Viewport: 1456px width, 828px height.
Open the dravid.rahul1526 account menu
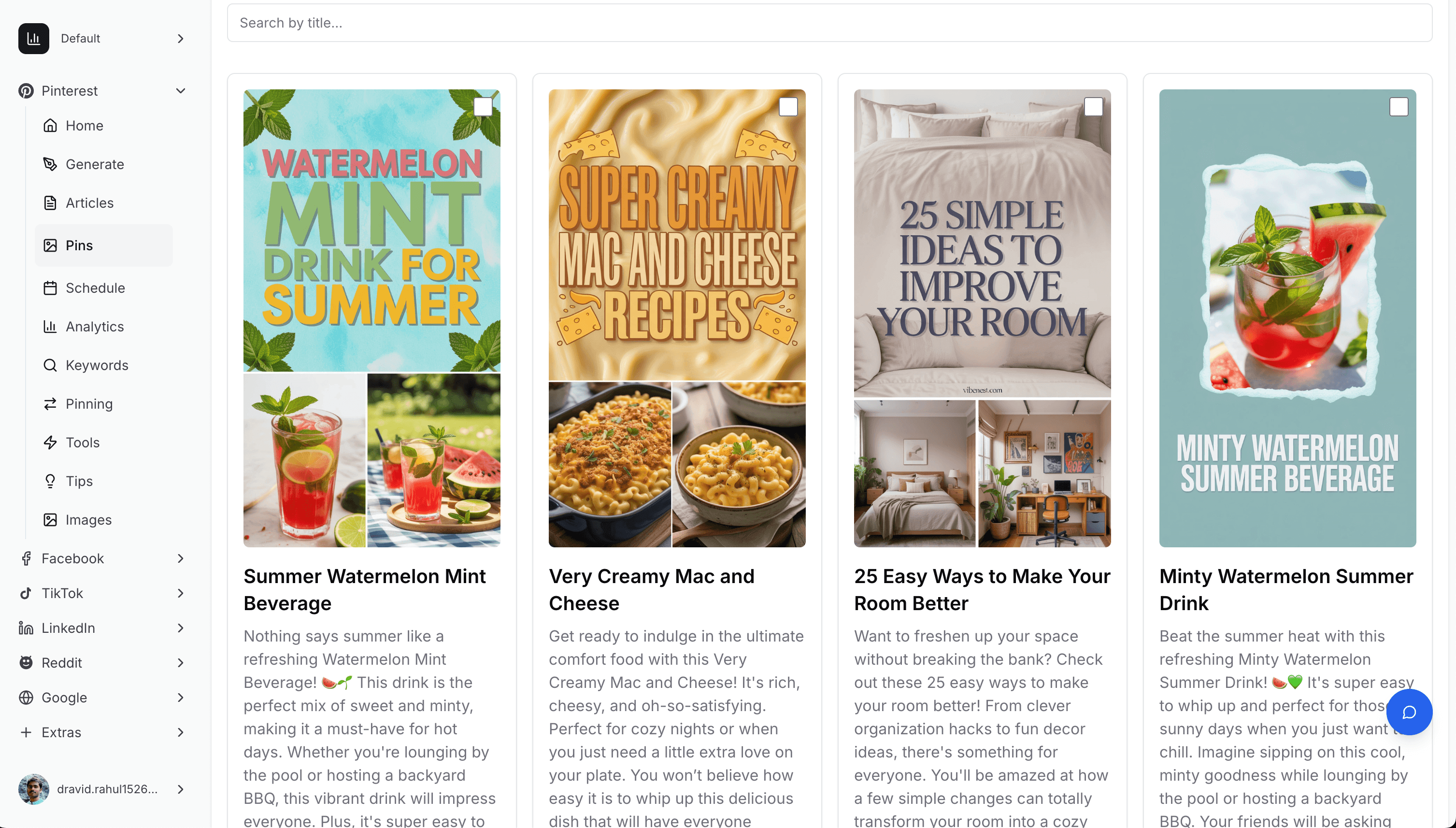coord(102,789)
